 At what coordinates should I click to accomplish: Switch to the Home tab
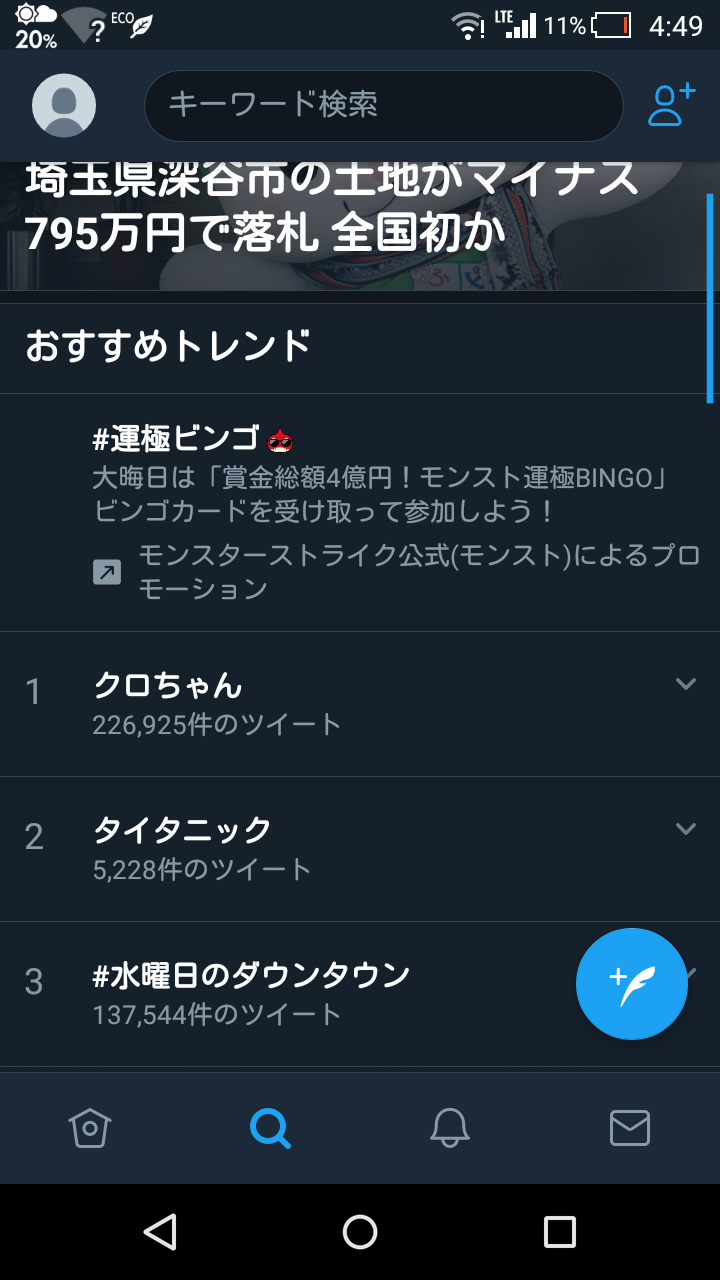(x=90, y=1128)
